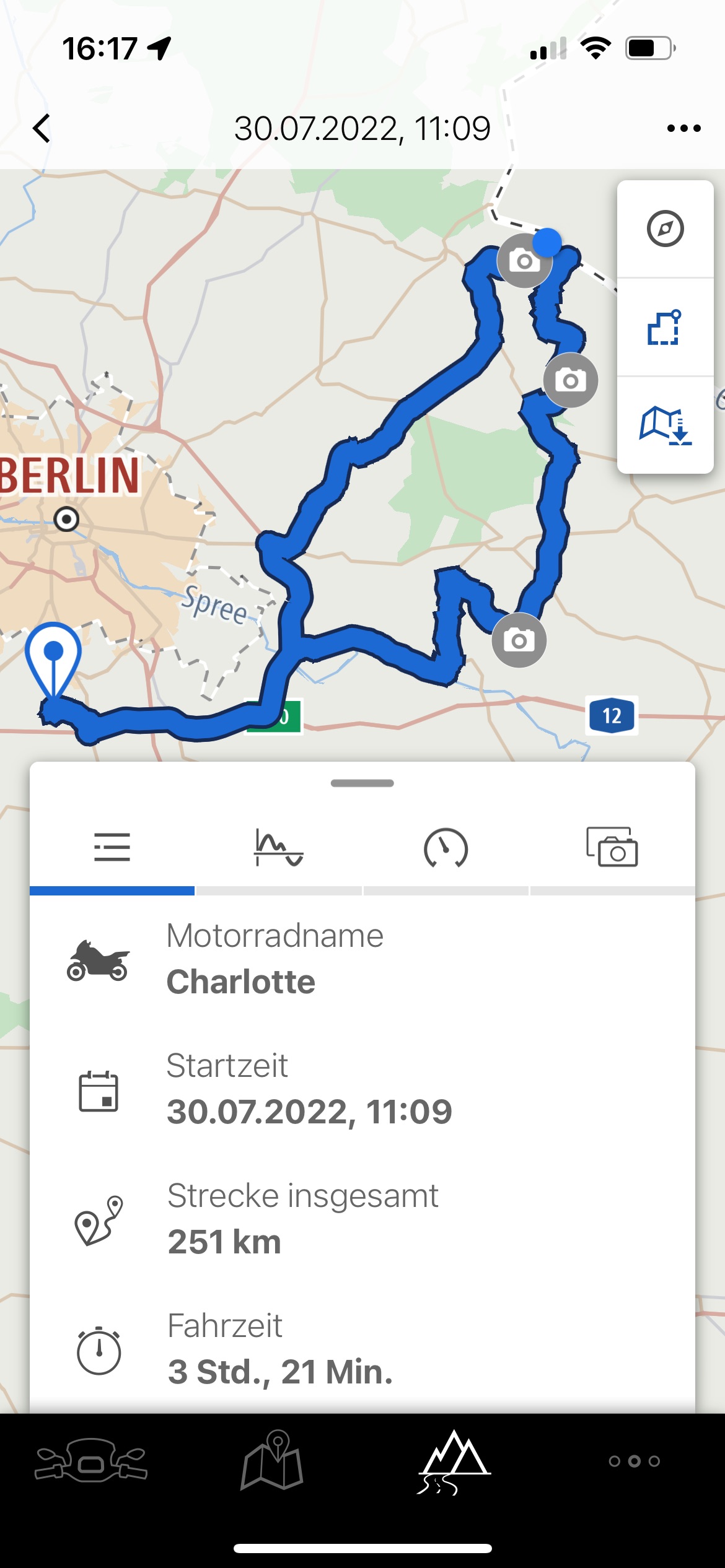Open the three-dot overflow menu
This screenshot has width=725, height=1568.
point(683,129)
